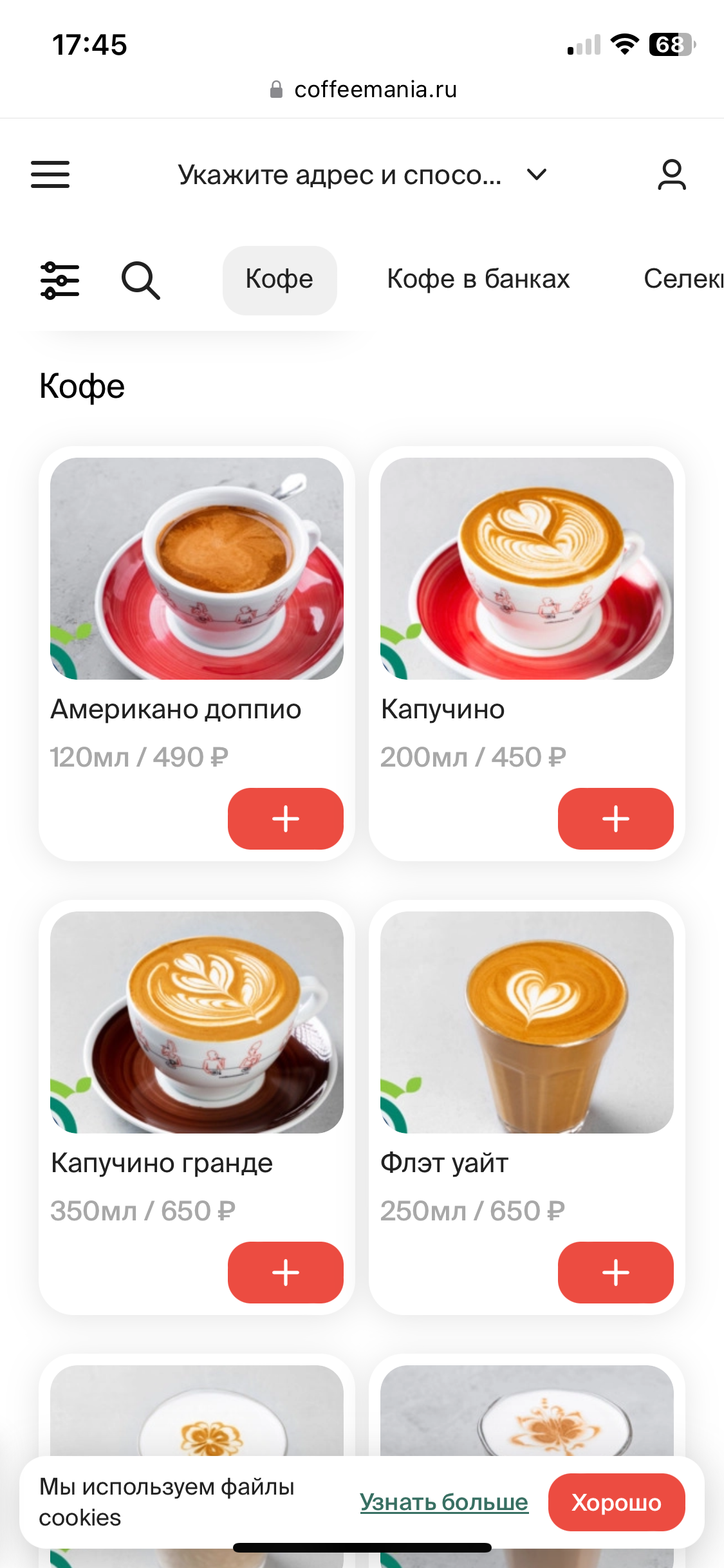Switch to Кофе в банках category

(478, 279)
